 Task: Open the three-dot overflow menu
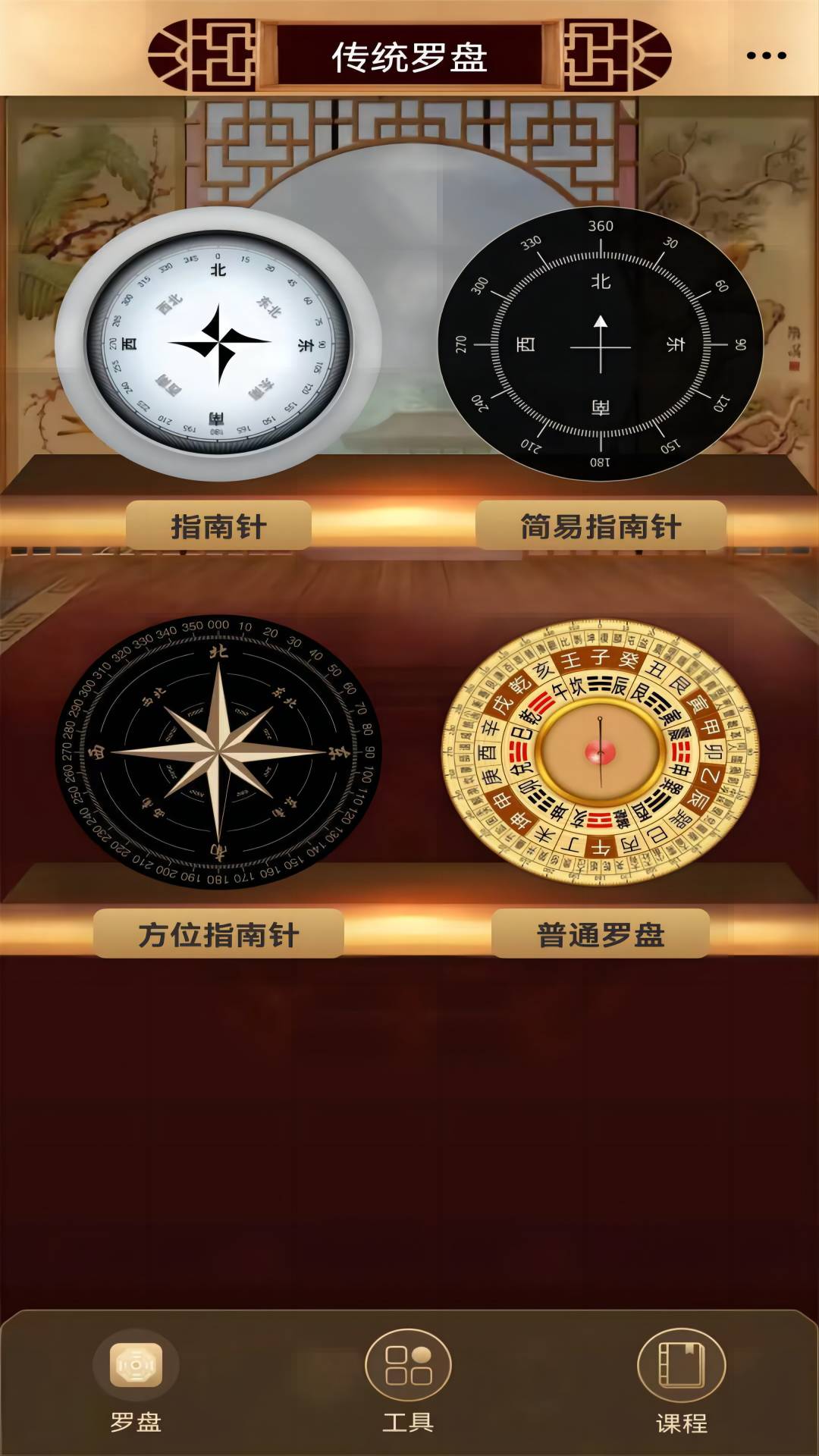coord(766,55)
